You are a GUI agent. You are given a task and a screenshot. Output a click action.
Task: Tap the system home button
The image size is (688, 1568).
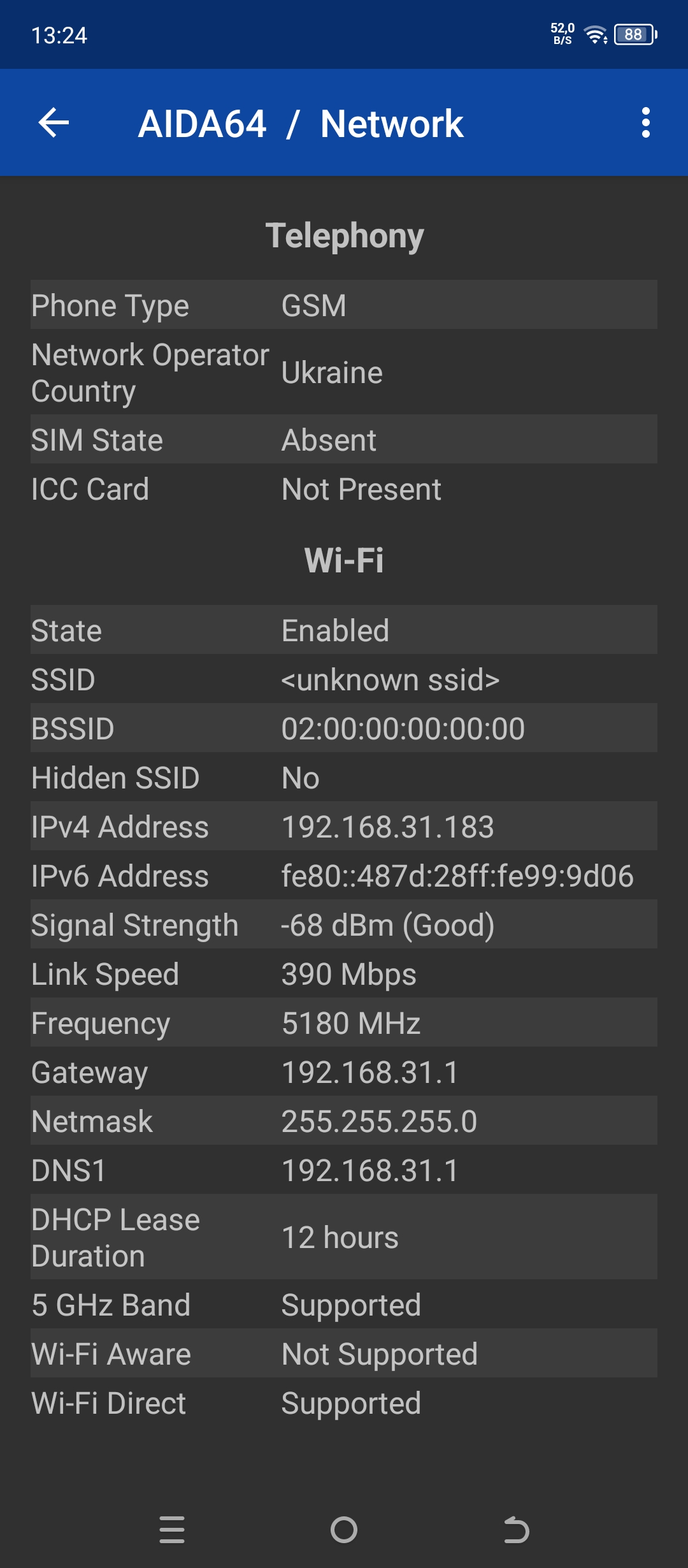pos(344,1530)
